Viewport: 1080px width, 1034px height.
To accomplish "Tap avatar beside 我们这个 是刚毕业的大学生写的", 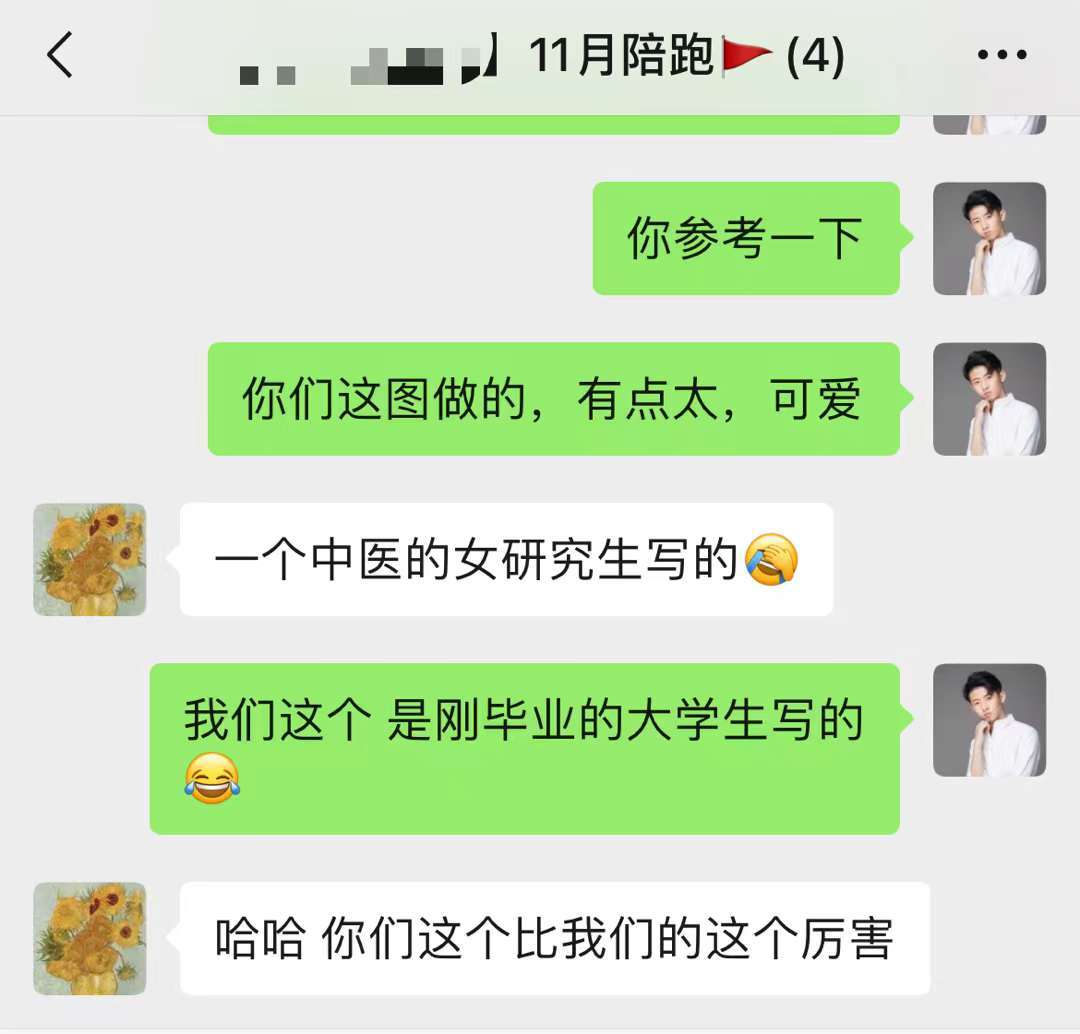I will pyautogui.click(x=989, y=720).
